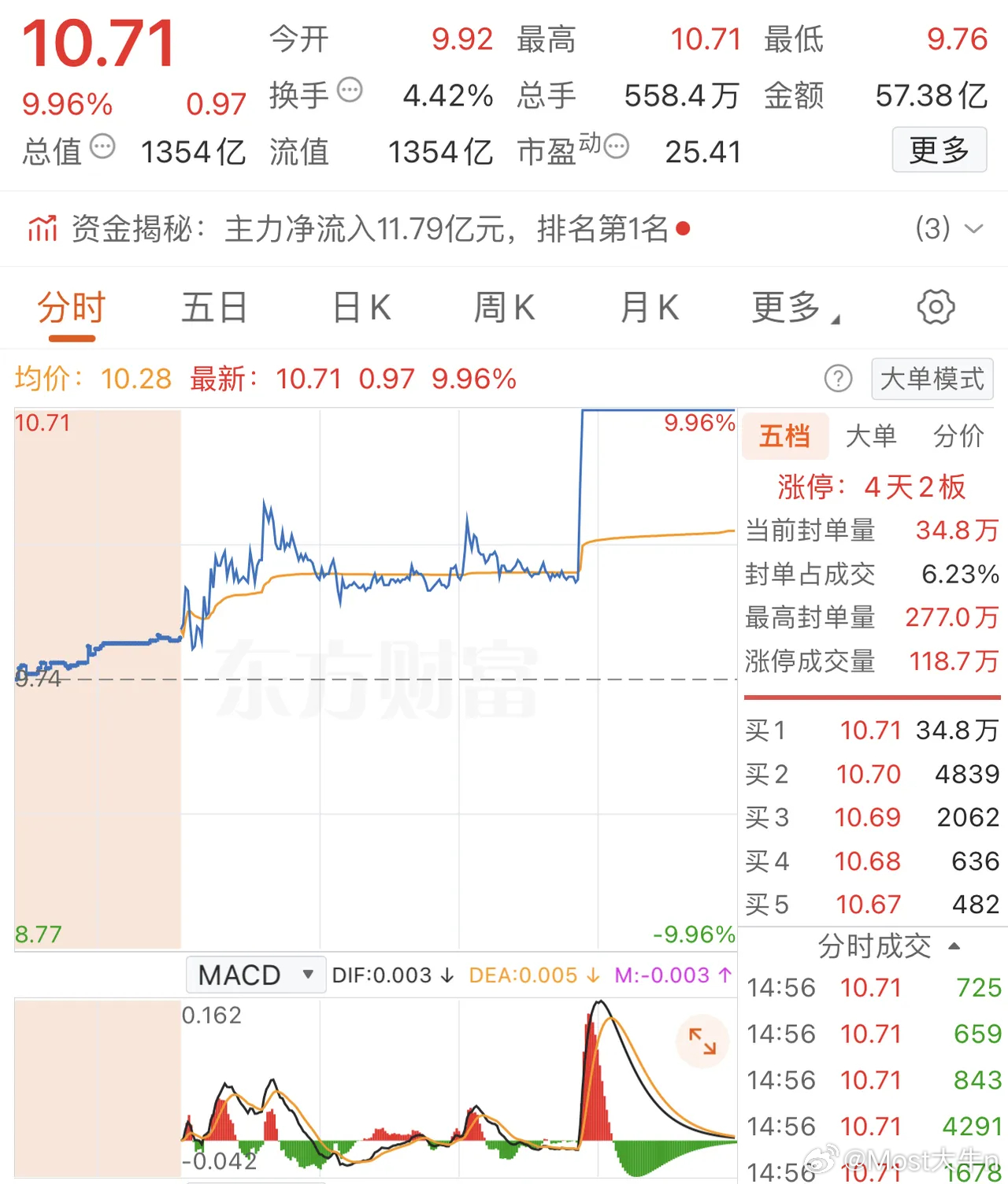Click the red dot after 排名第1名
1008x1184 pixels.
click(x=684, y=229)
